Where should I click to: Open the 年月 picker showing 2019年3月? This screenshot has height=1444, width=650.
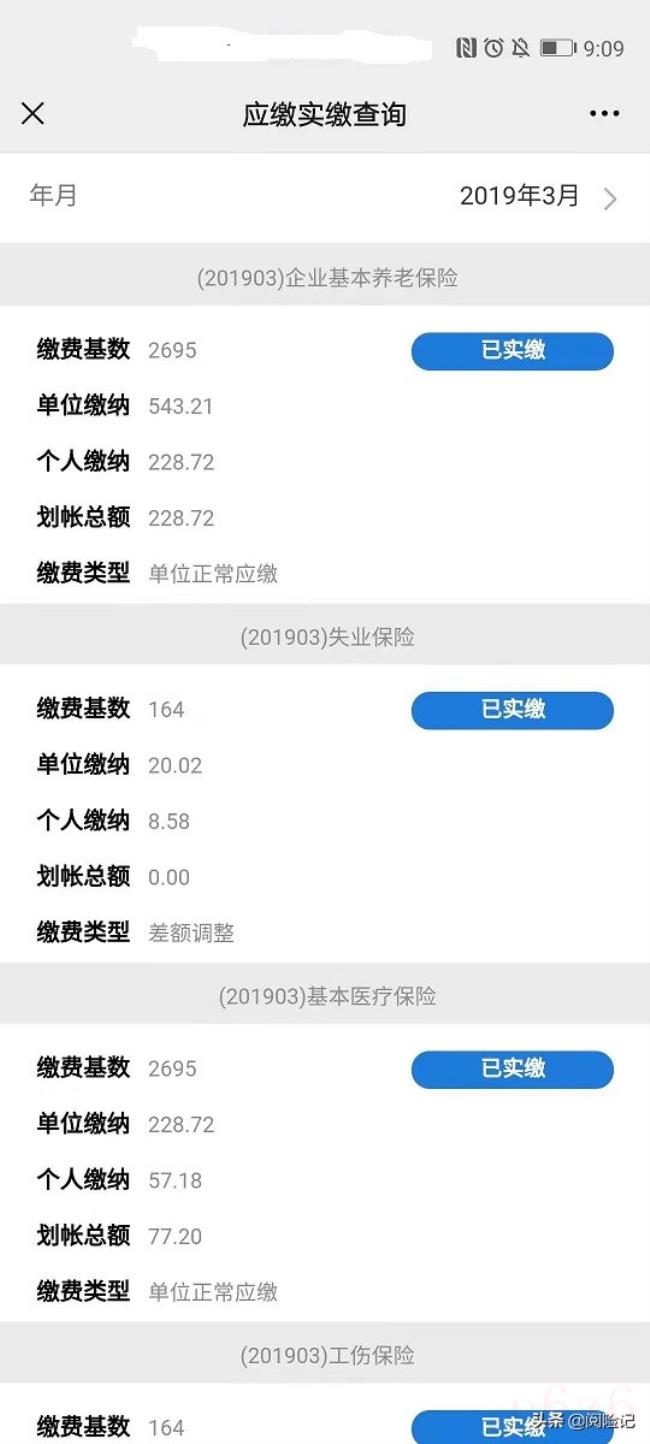tap(325, 197)
